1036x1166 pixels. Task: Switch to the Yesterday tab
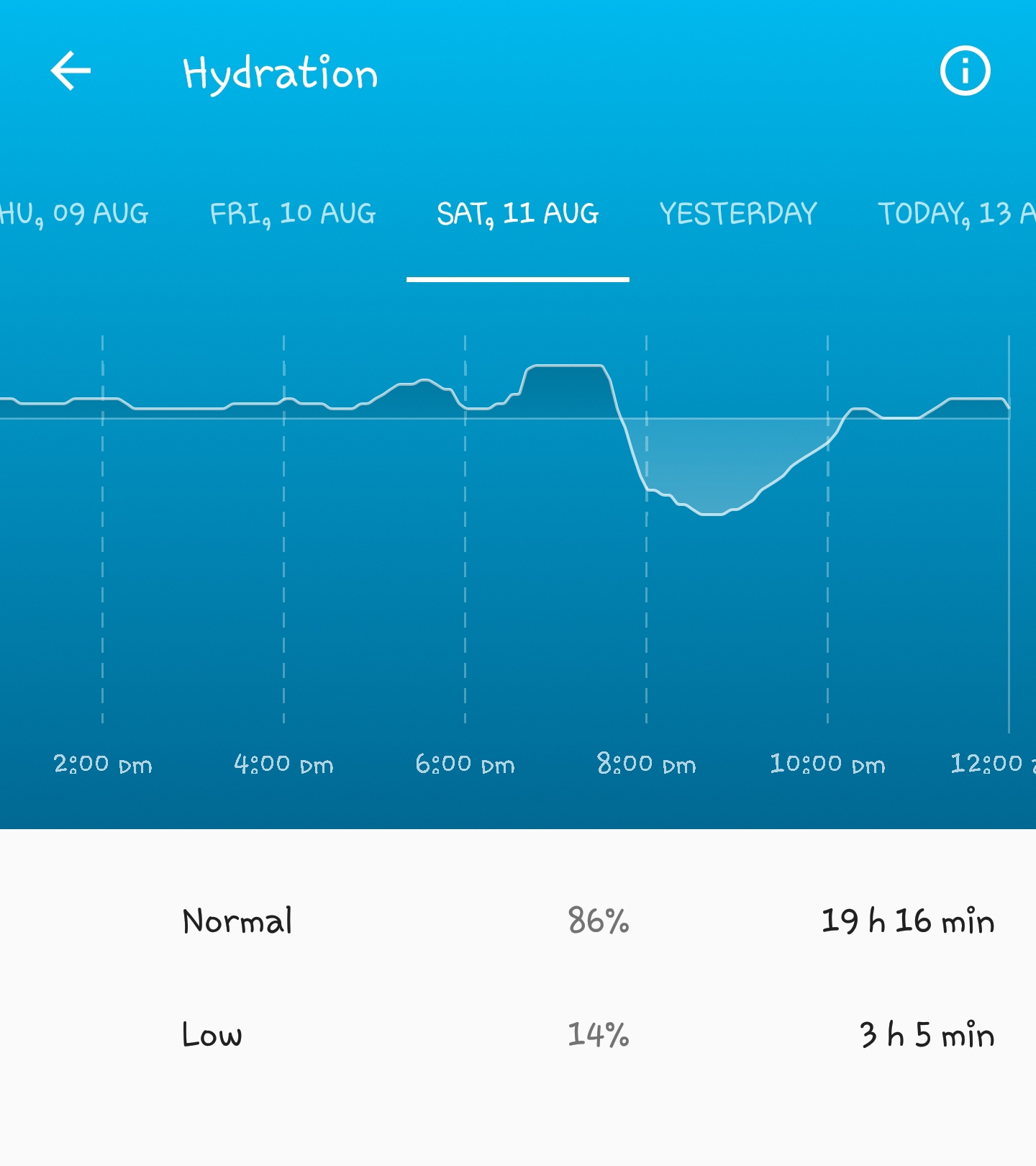[738, 214]
